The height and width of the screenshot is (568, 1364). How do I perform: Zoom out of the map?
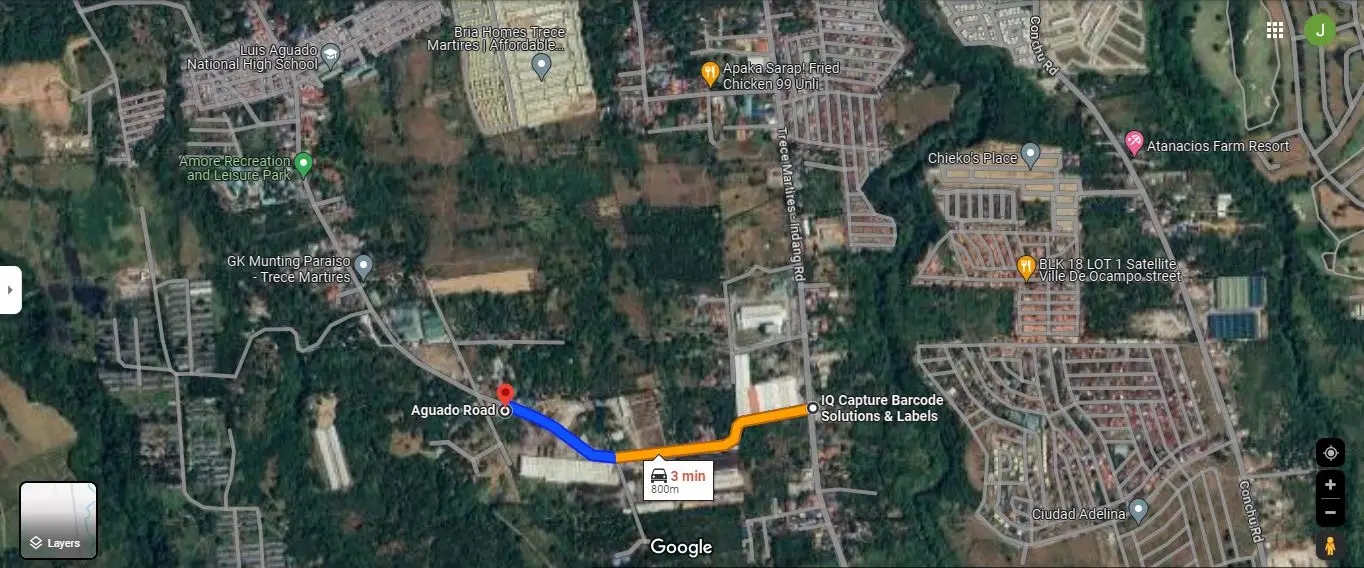(1330, 513)
